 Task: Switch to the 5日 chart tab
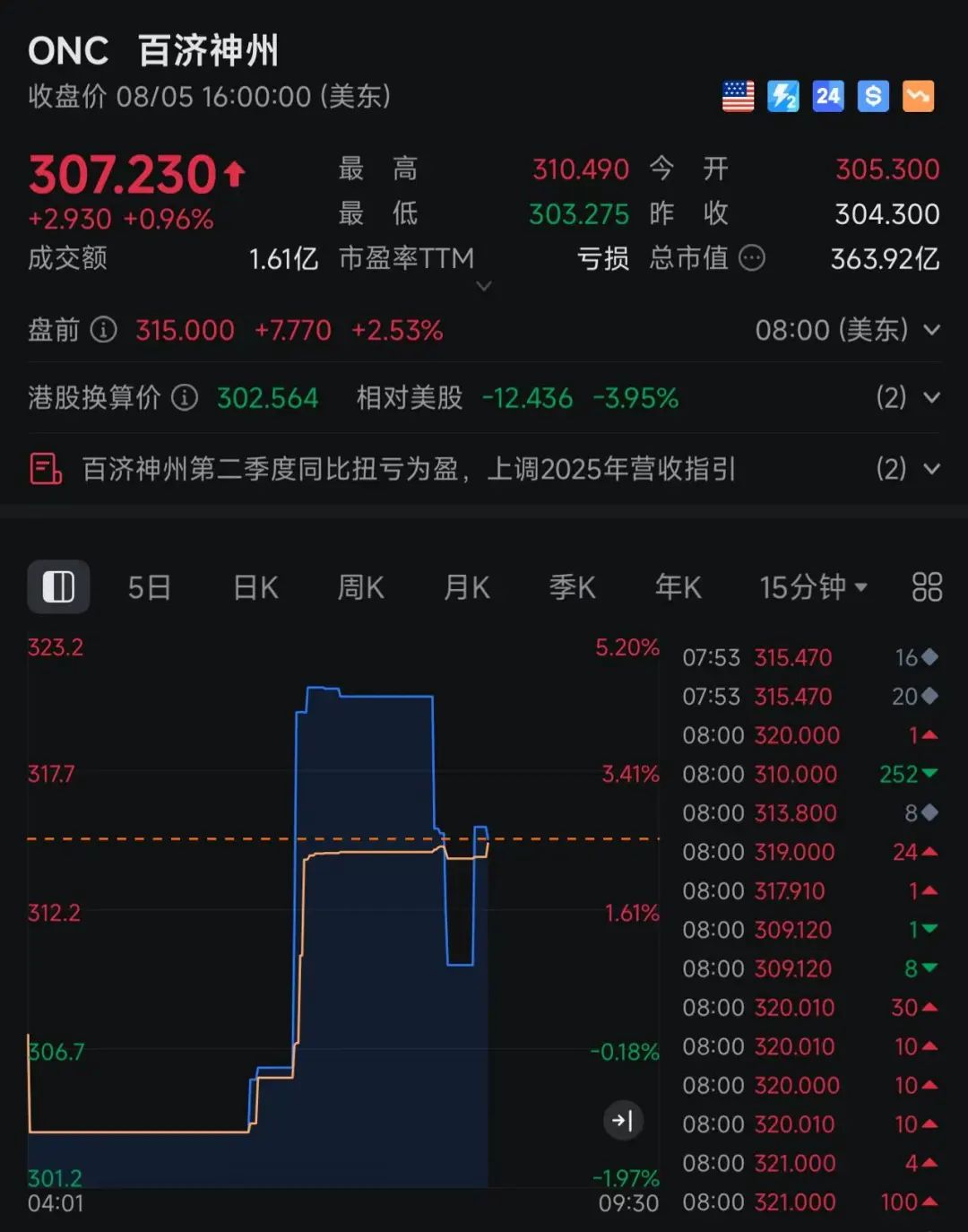(x=149, y=587)
